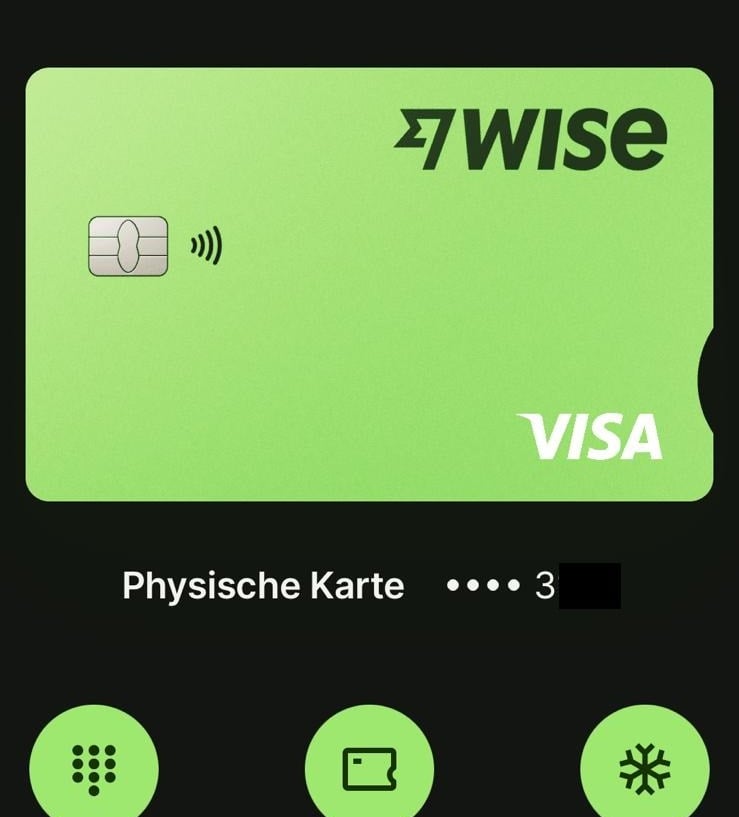Show the card PIN via the keypad button
Viewport: 739px width, 817px height.
(94, 767)
